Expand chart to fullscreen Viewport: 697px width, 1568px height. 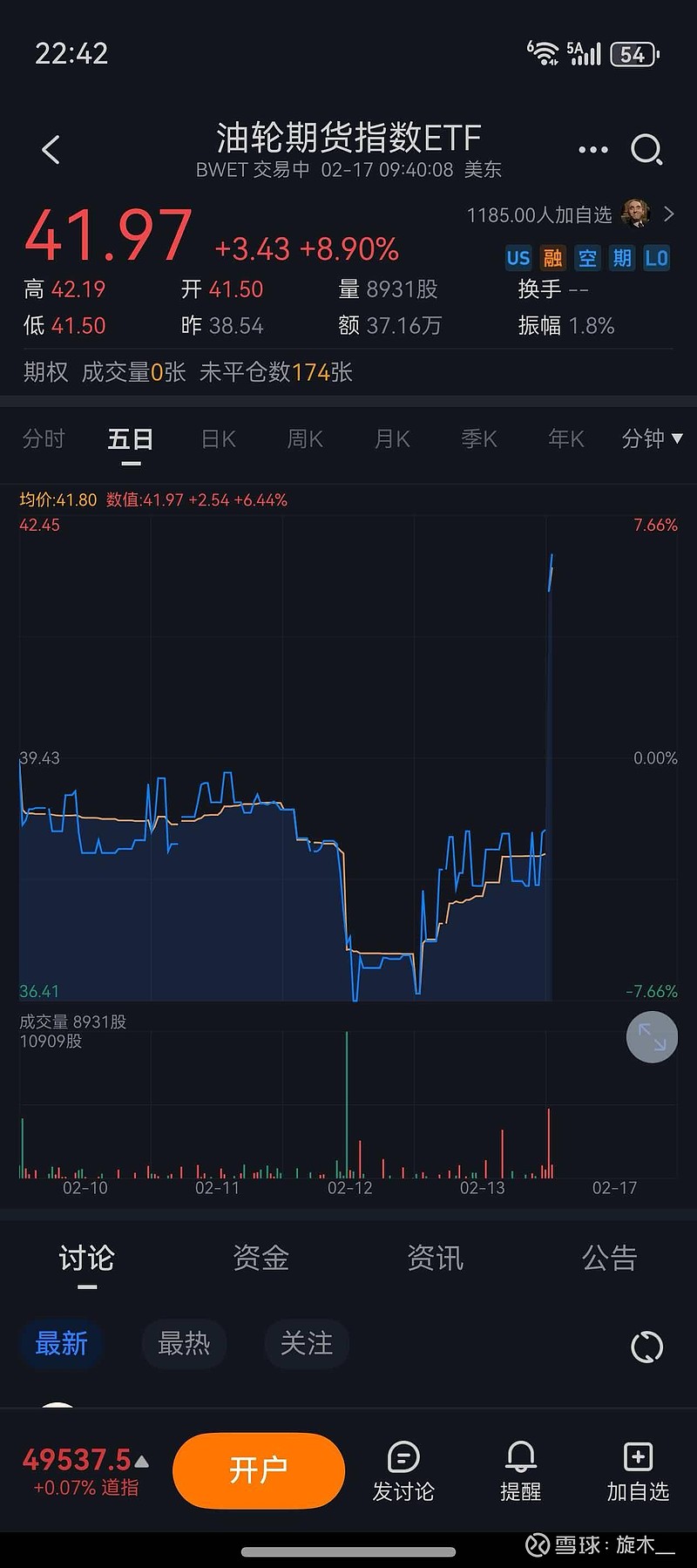652,1036
